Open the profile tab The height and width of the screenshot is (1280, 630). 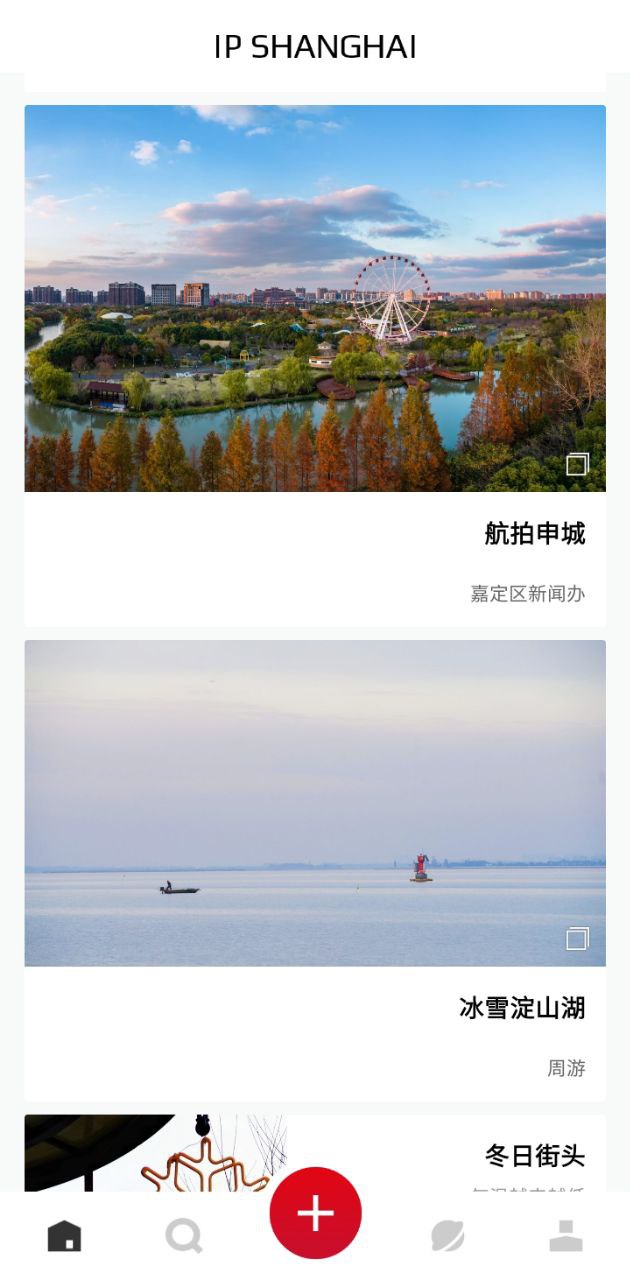(565, 1237)
